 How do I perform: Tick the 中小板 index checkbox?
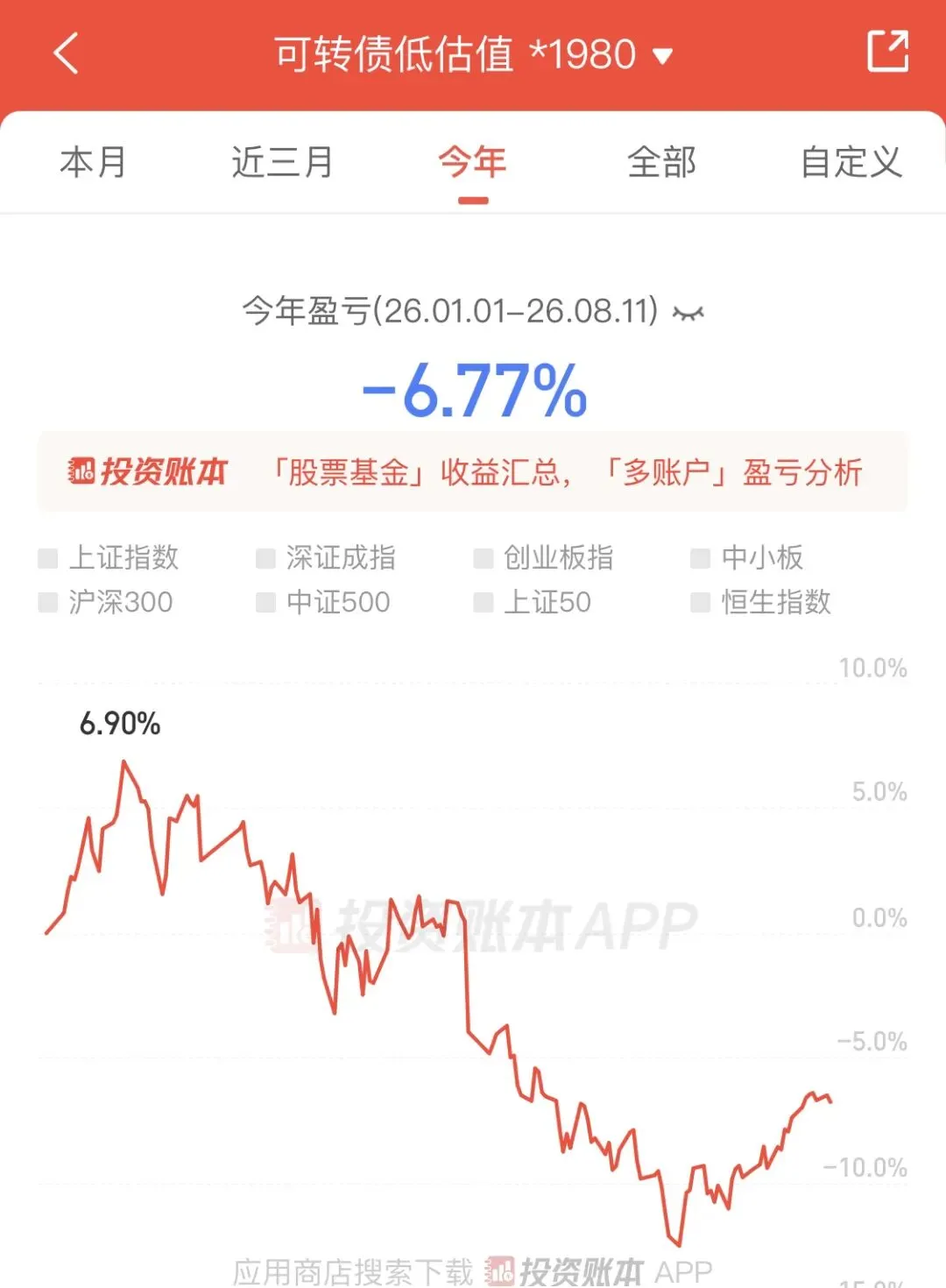point(747,557)
